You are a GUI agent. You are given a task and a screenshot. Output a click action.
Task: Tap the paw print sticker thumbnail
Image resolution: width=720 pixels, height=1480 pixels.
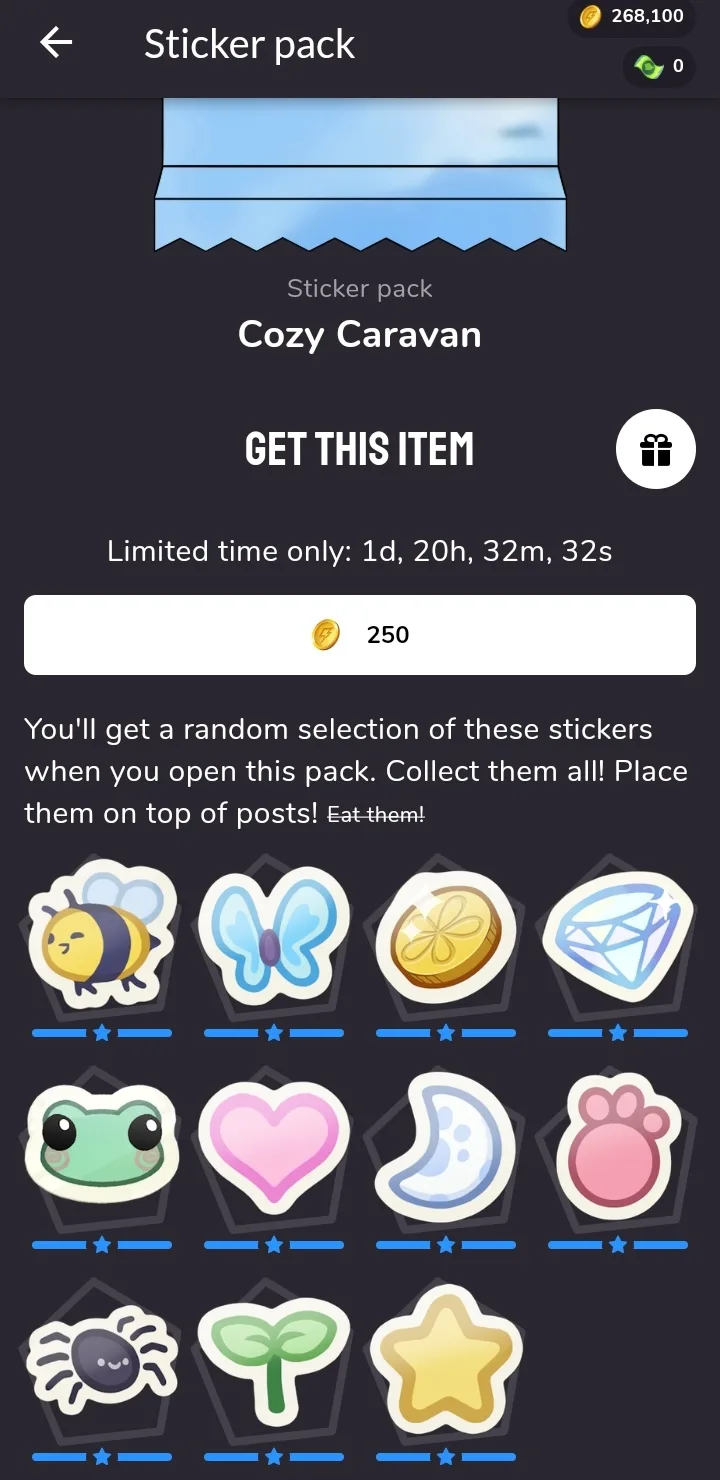[x=617, y=1148]
